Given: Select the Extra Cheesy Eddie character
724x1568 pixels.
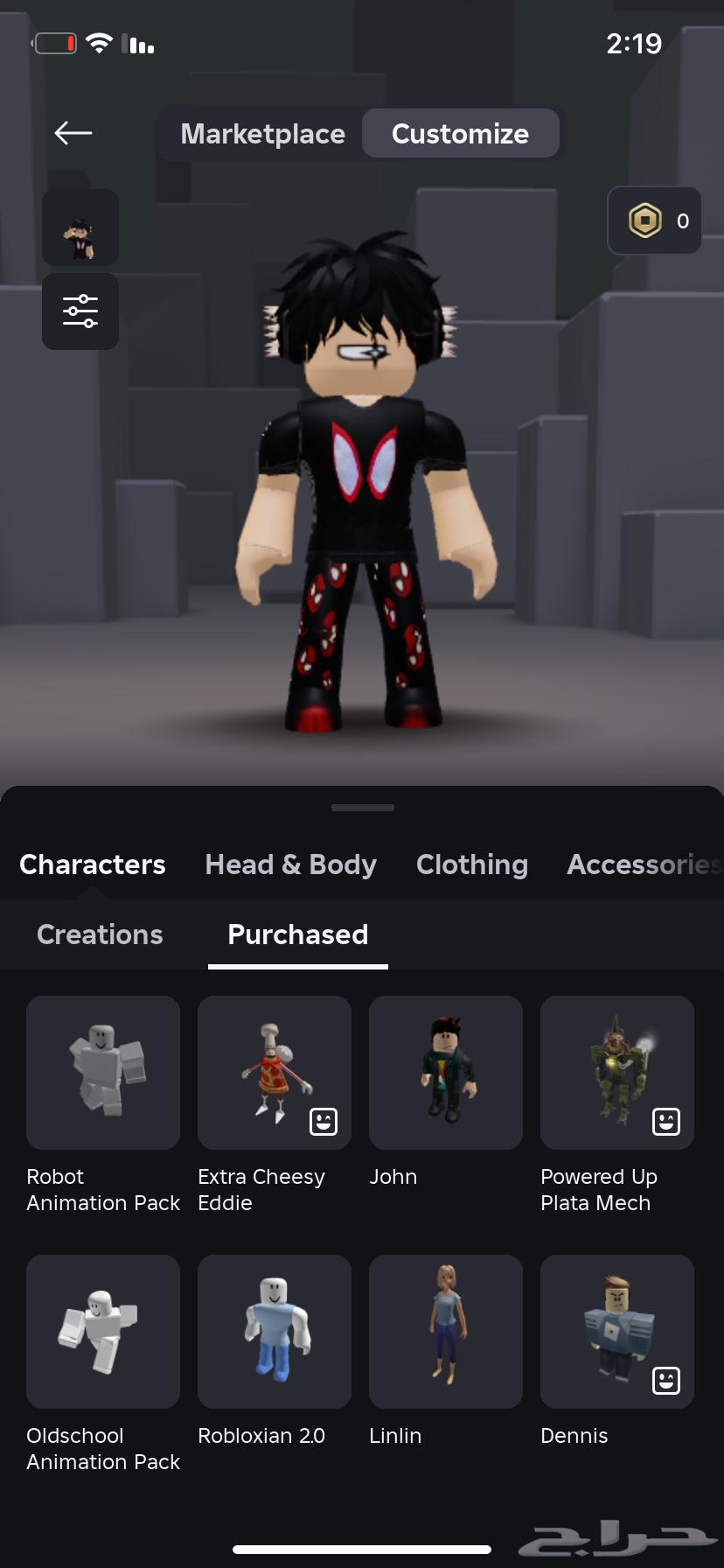Looking at the screenshot, I should (275, 1073).
